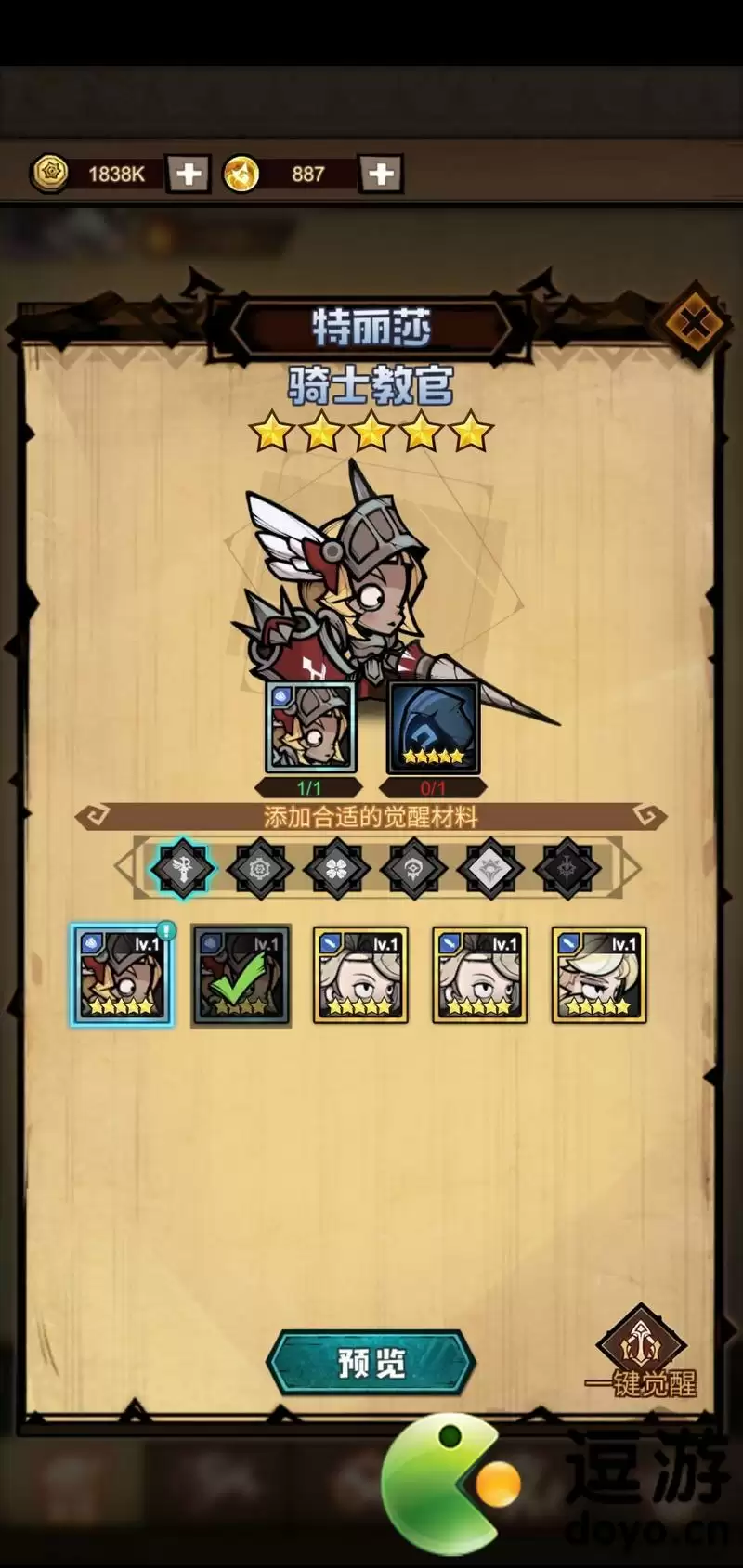The width and height of the screenshot is (743, 1568).
Task: Filter materials by the darkest faction icon
Action: pyautogui.click(x=567, y=868)
